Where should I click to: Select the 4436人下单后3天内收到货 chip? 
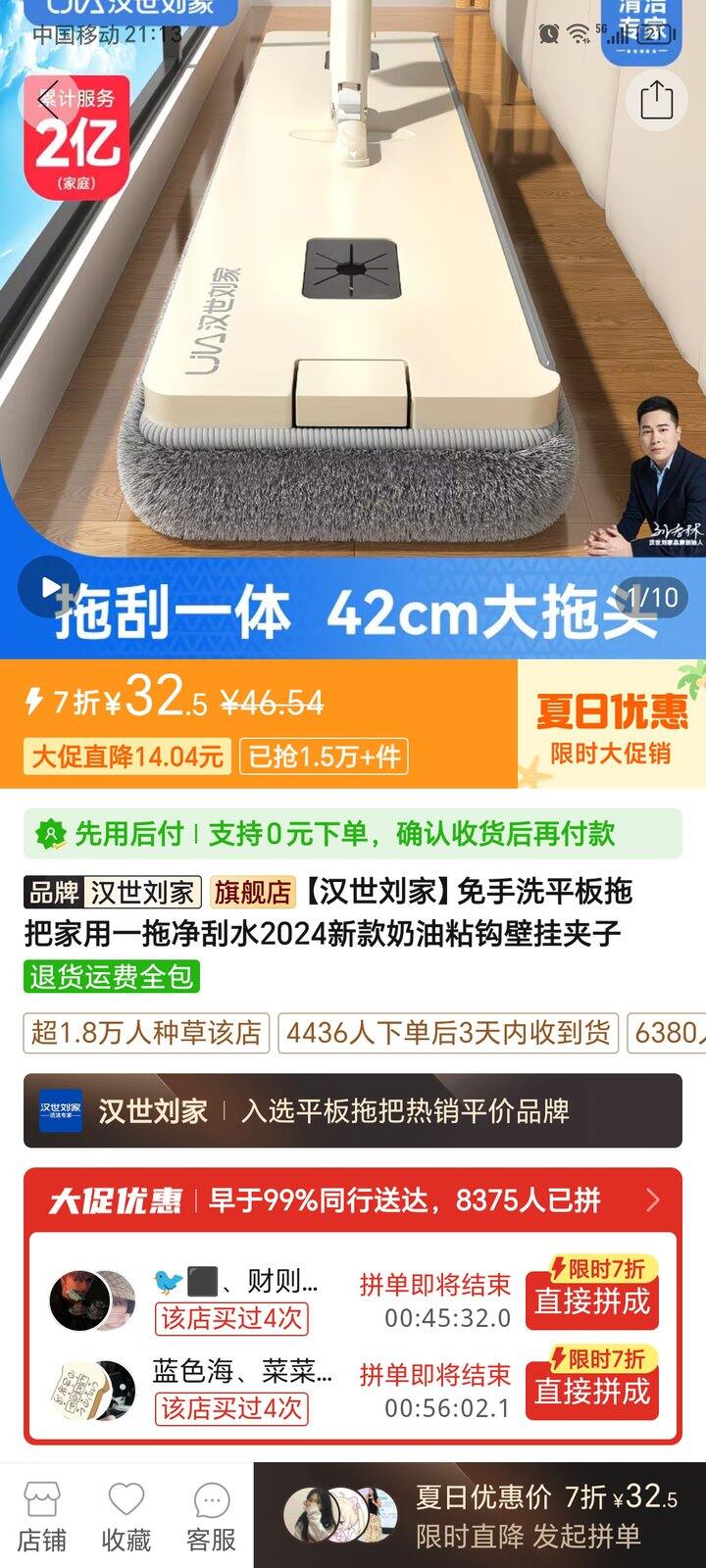click(447, 1035)
